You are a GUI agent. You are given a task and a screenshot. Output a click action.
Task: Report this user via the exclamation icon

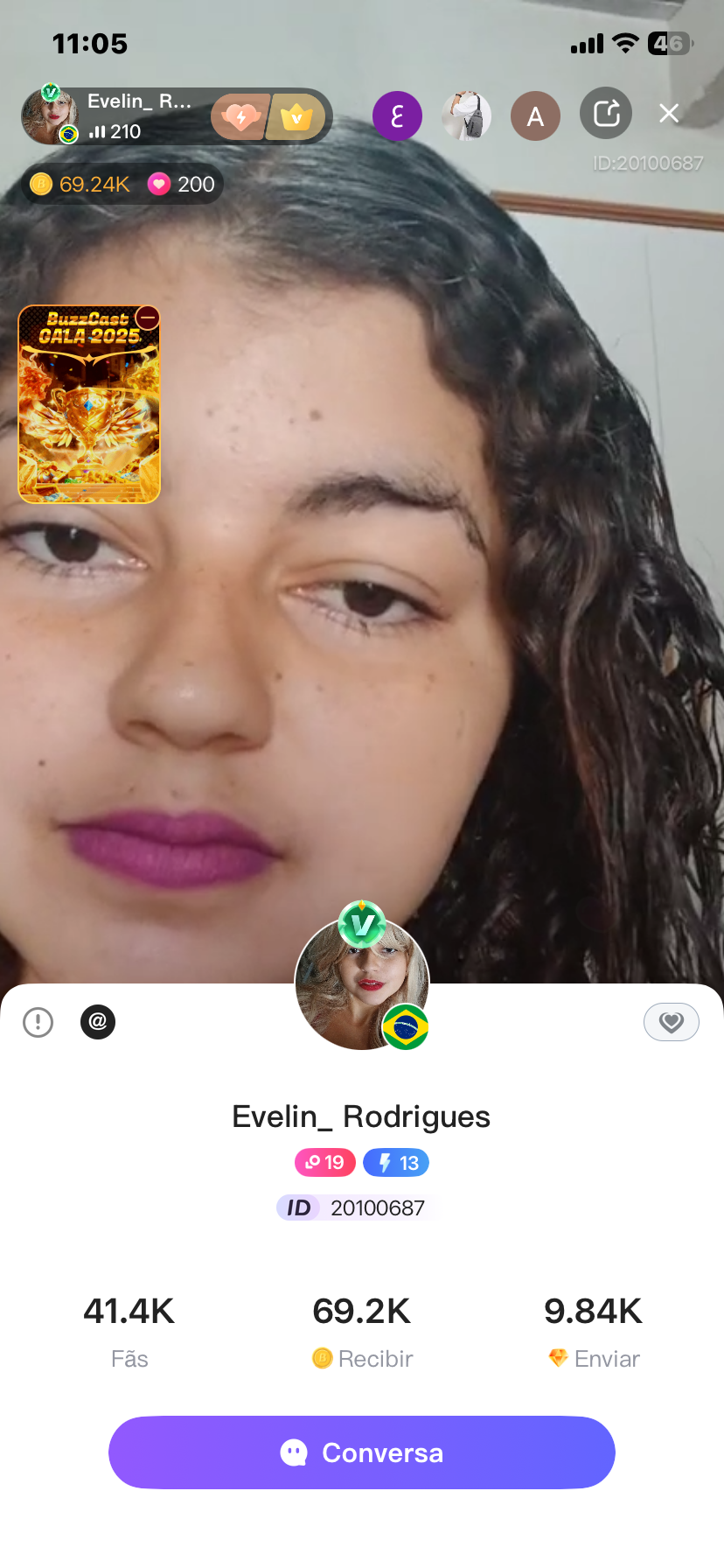[x=38, y=1022]
